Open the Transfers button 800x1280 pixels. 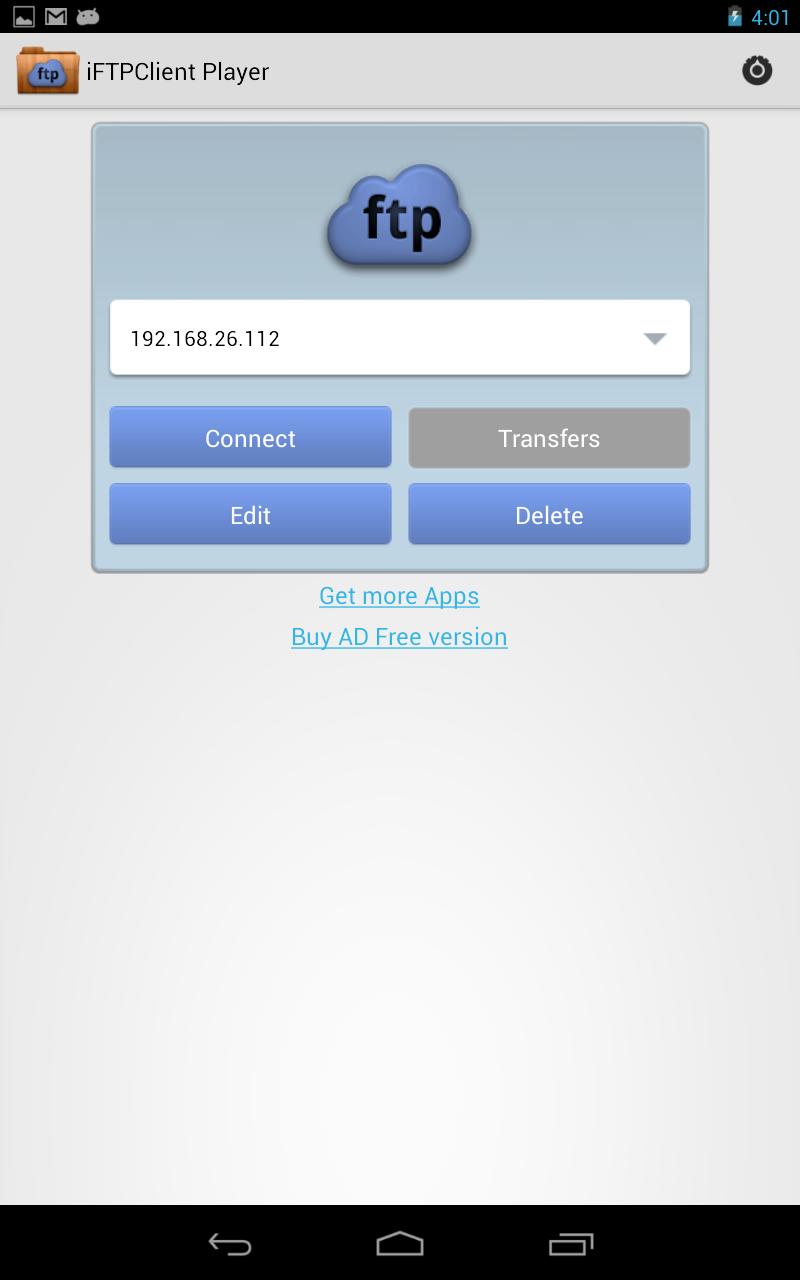pos(549,438)
